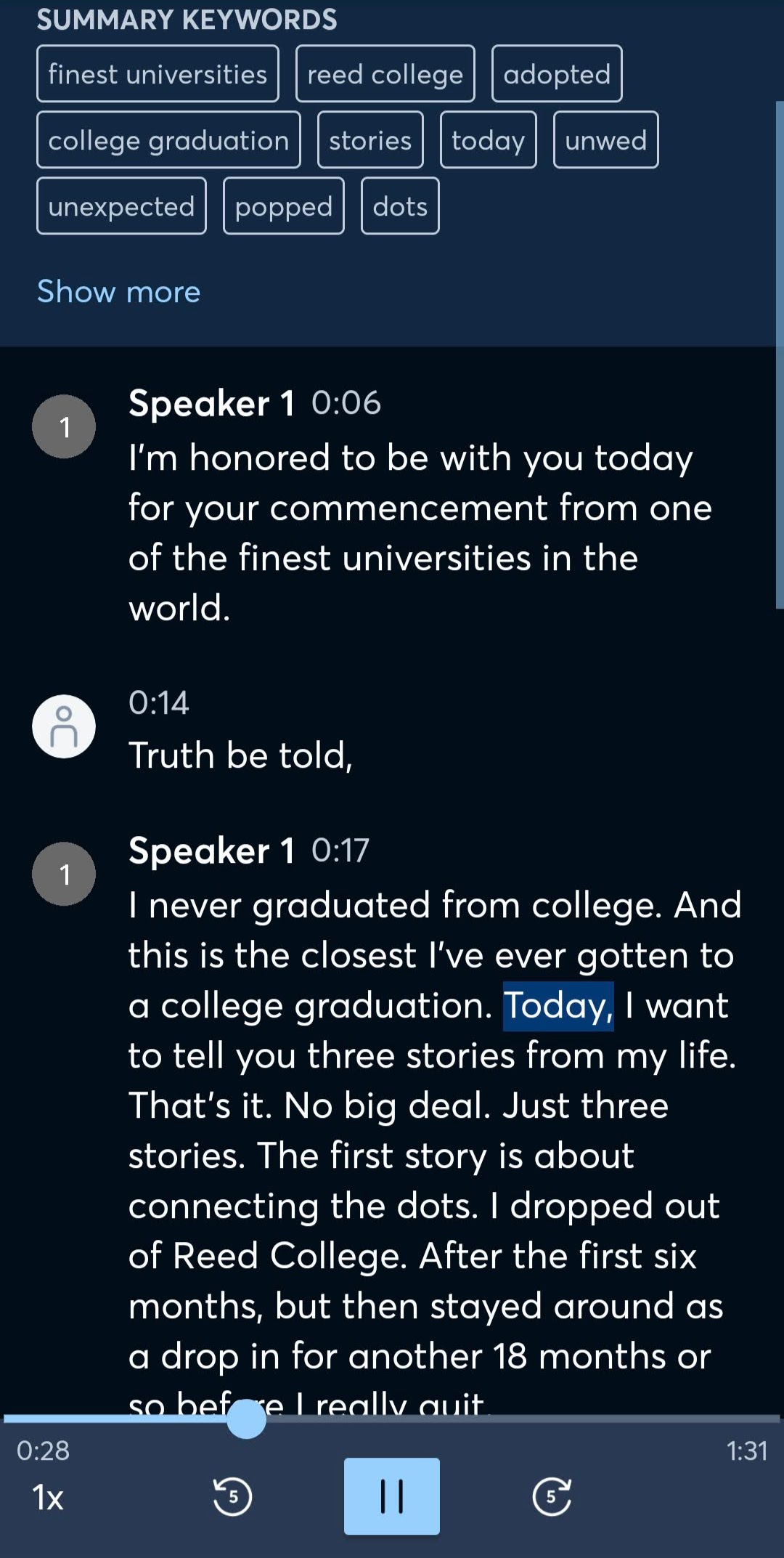Tap the "stories" keyword chip
The width and height of the screenshot is (784, 1558).
click(370, 139)
